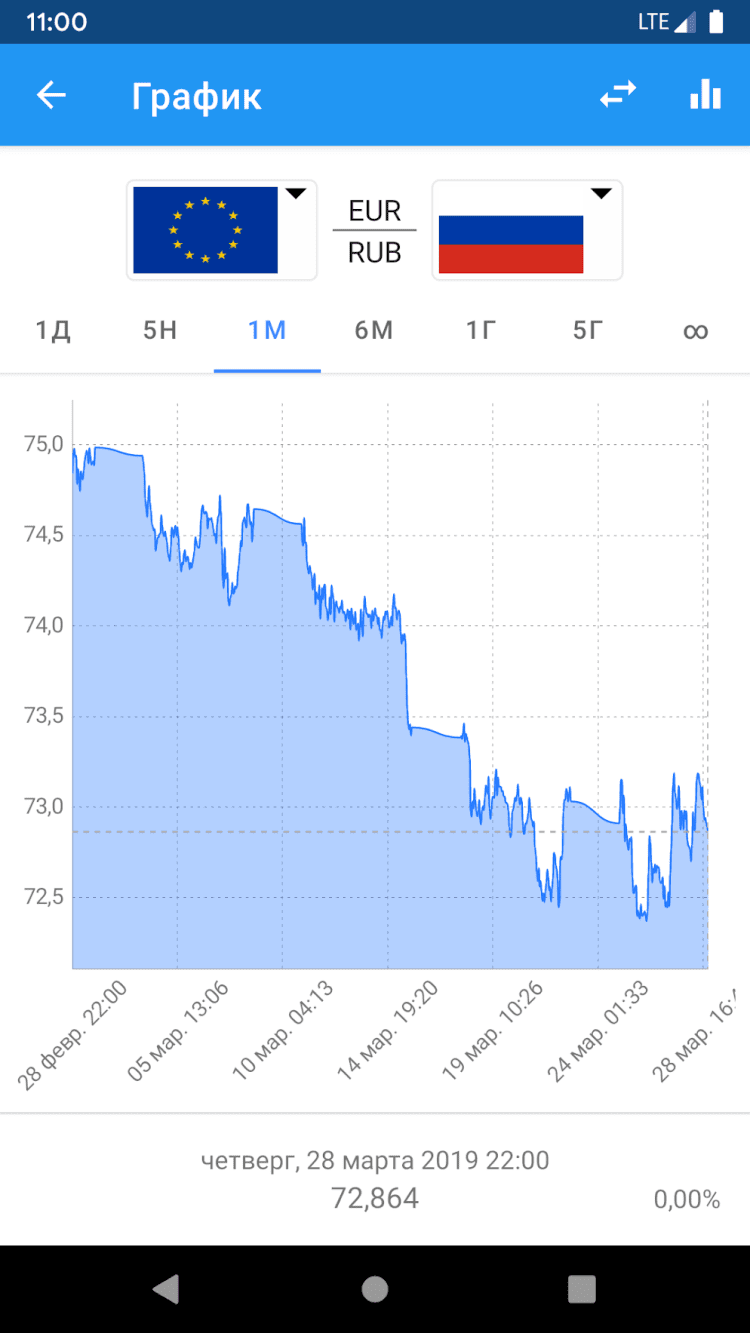
Task: Open the bar chart icon
Action: (x=705, y=96)
